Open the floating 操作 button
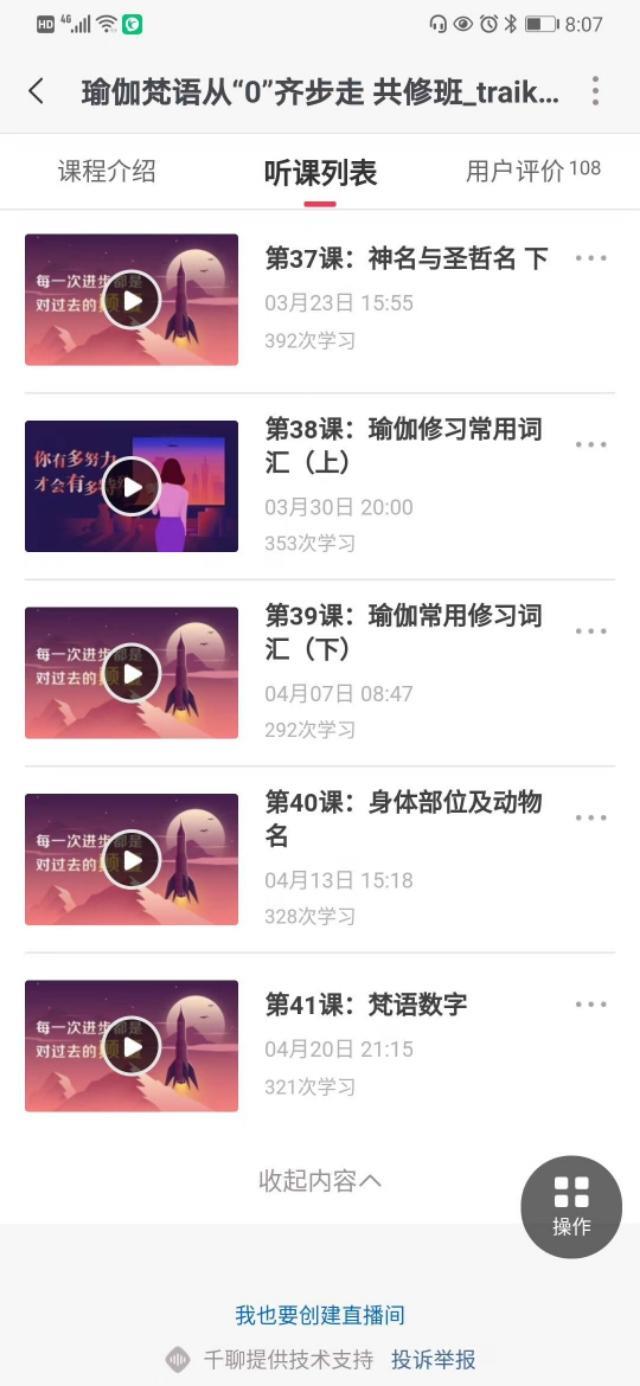Viewport: 640px width, 1386px height. click(x=571, y=1206)
